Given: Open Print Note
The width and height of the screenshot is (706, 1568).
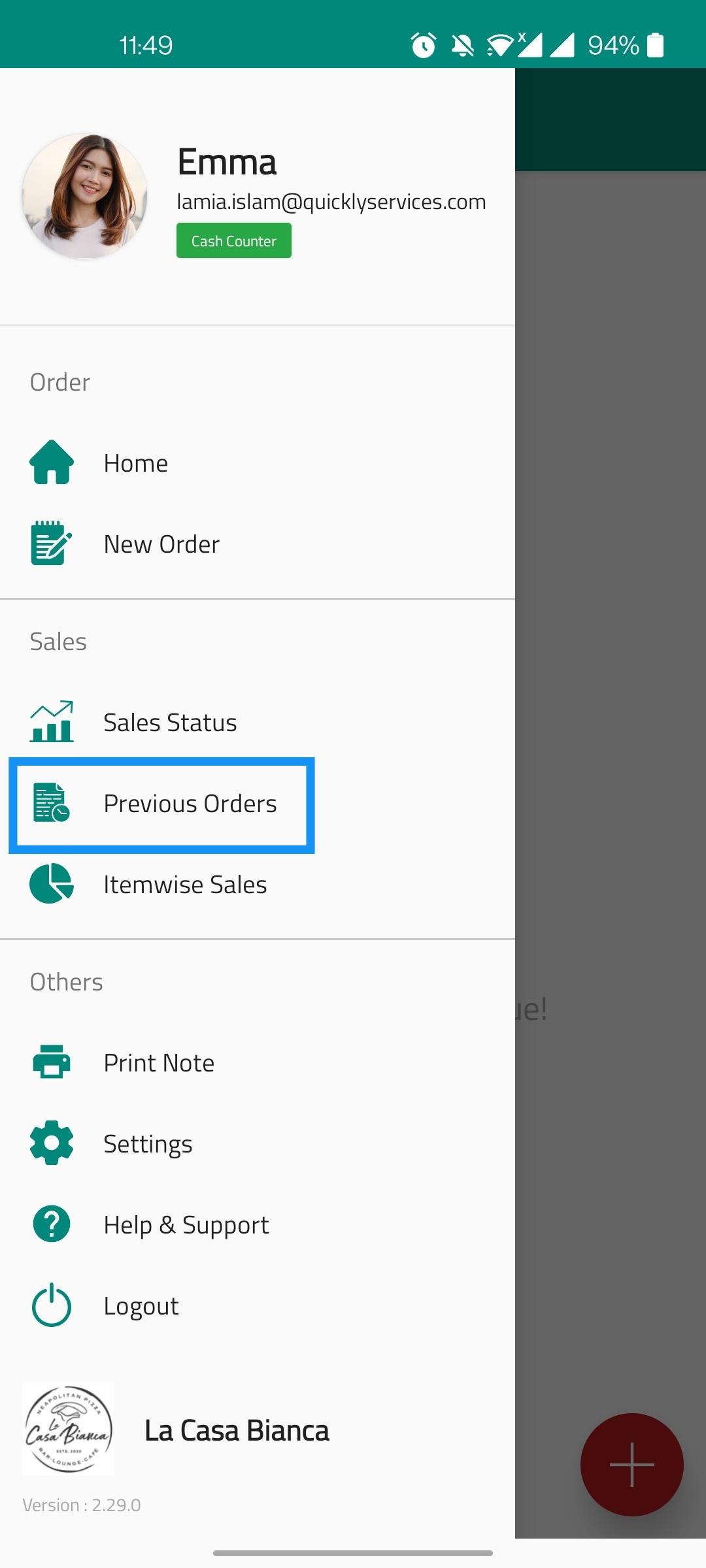Looking at the screenshot, I should click(x=258, y=1063).
